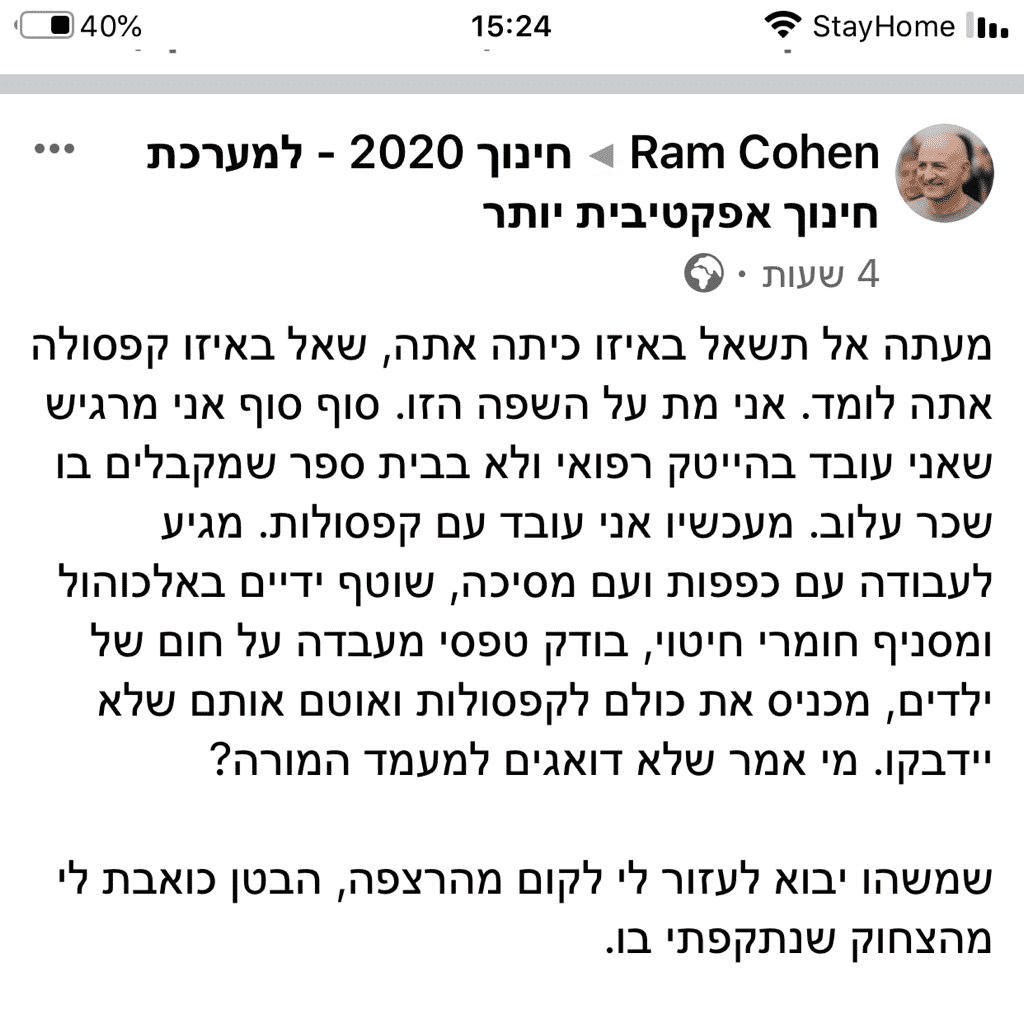Viewport: 1024px width, 1010px height.
Task: View the public audience globe icon
Action: 704,274
